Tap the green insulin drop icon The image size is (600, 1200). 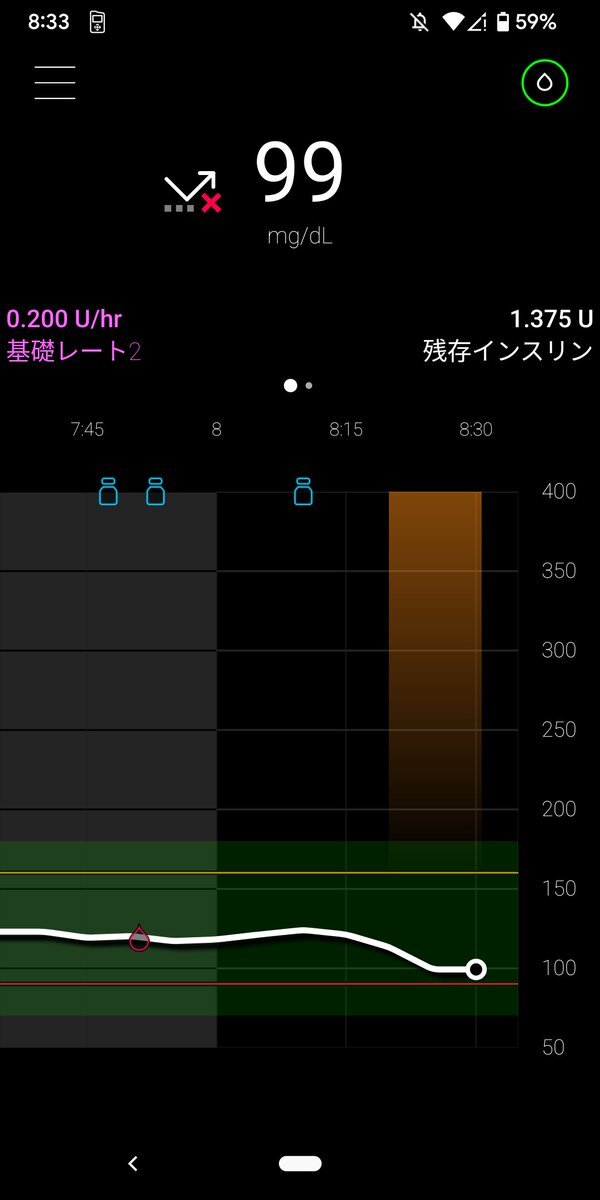[x=544, y=83]
